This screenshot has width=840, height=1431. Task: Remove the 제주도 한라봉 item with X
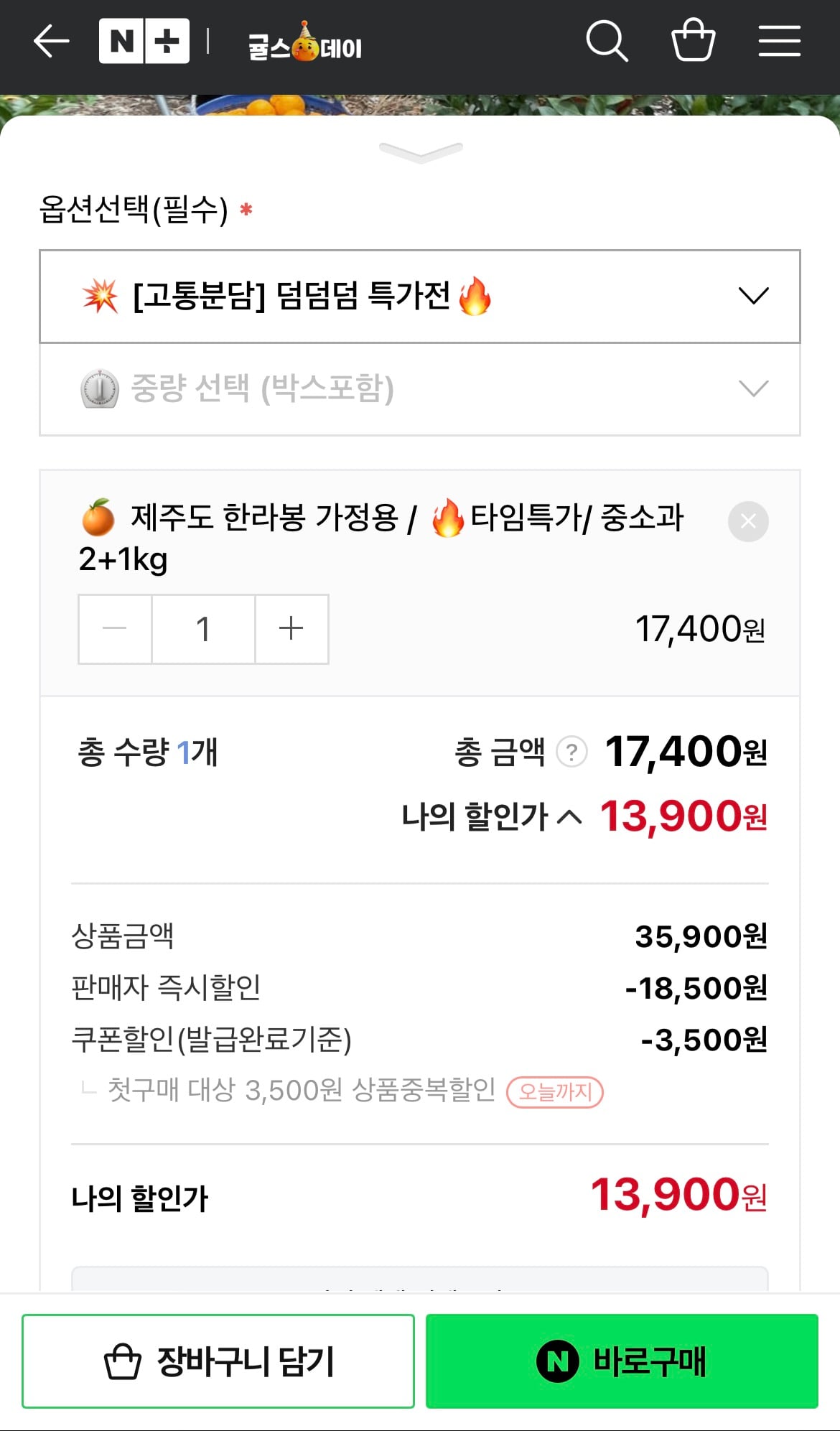pos(748,522)
